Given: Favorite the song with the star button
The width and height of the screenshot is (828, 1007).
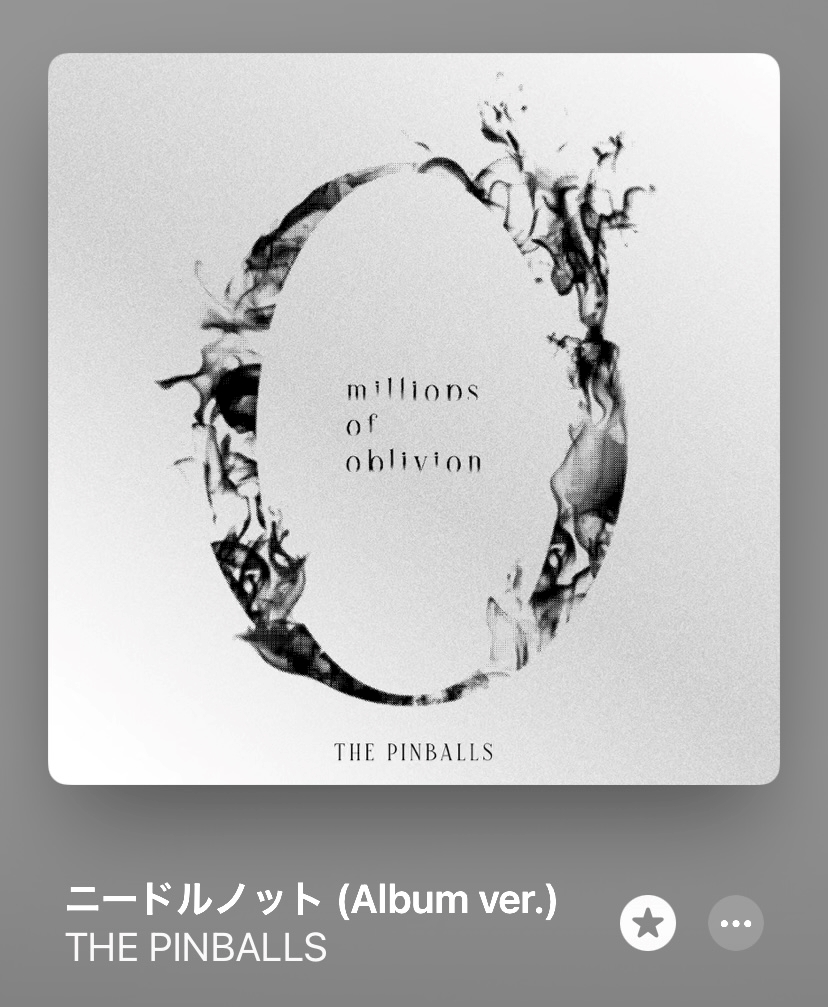Looking at the screenshot, I should [x=647, y=923].
